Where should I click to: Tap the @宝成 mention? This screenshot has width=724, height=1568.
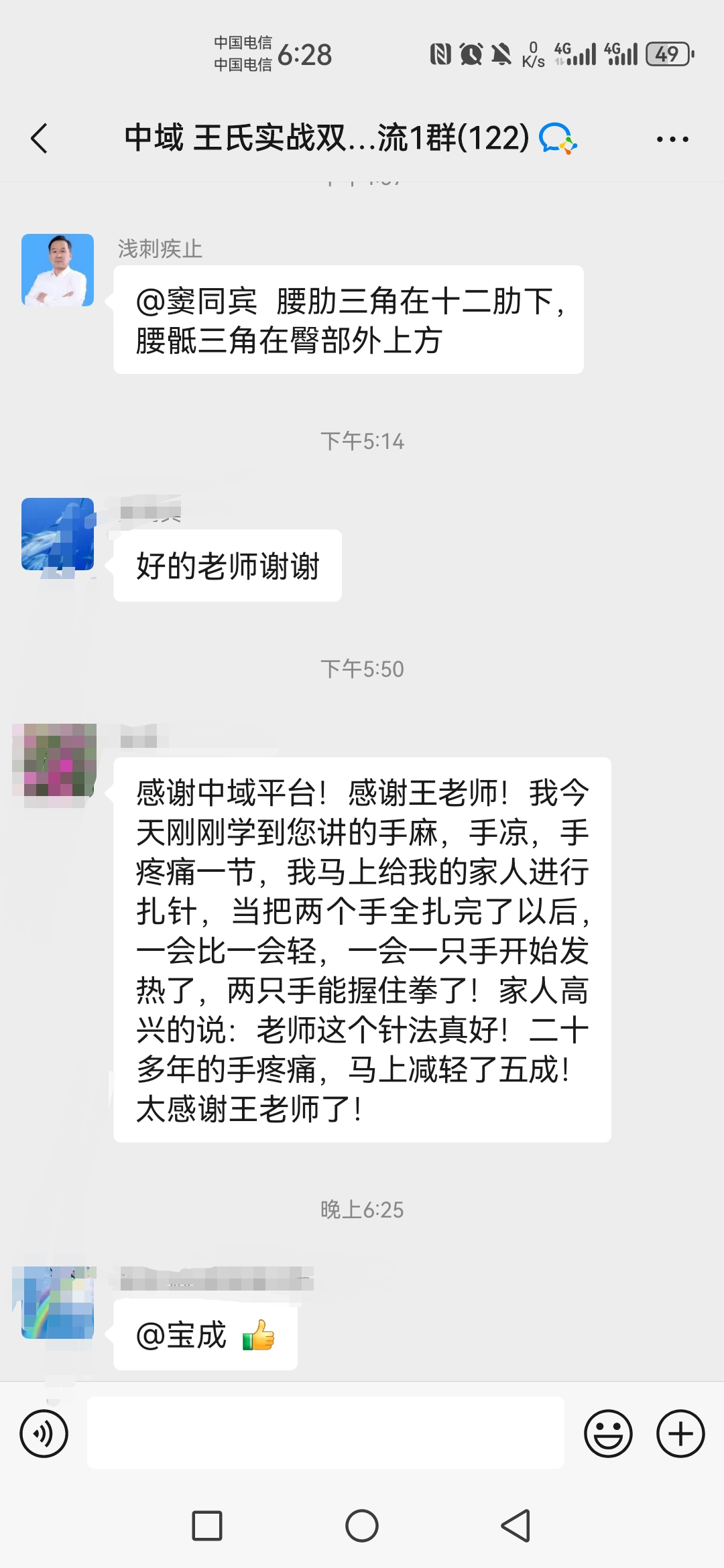[182, 1335]
